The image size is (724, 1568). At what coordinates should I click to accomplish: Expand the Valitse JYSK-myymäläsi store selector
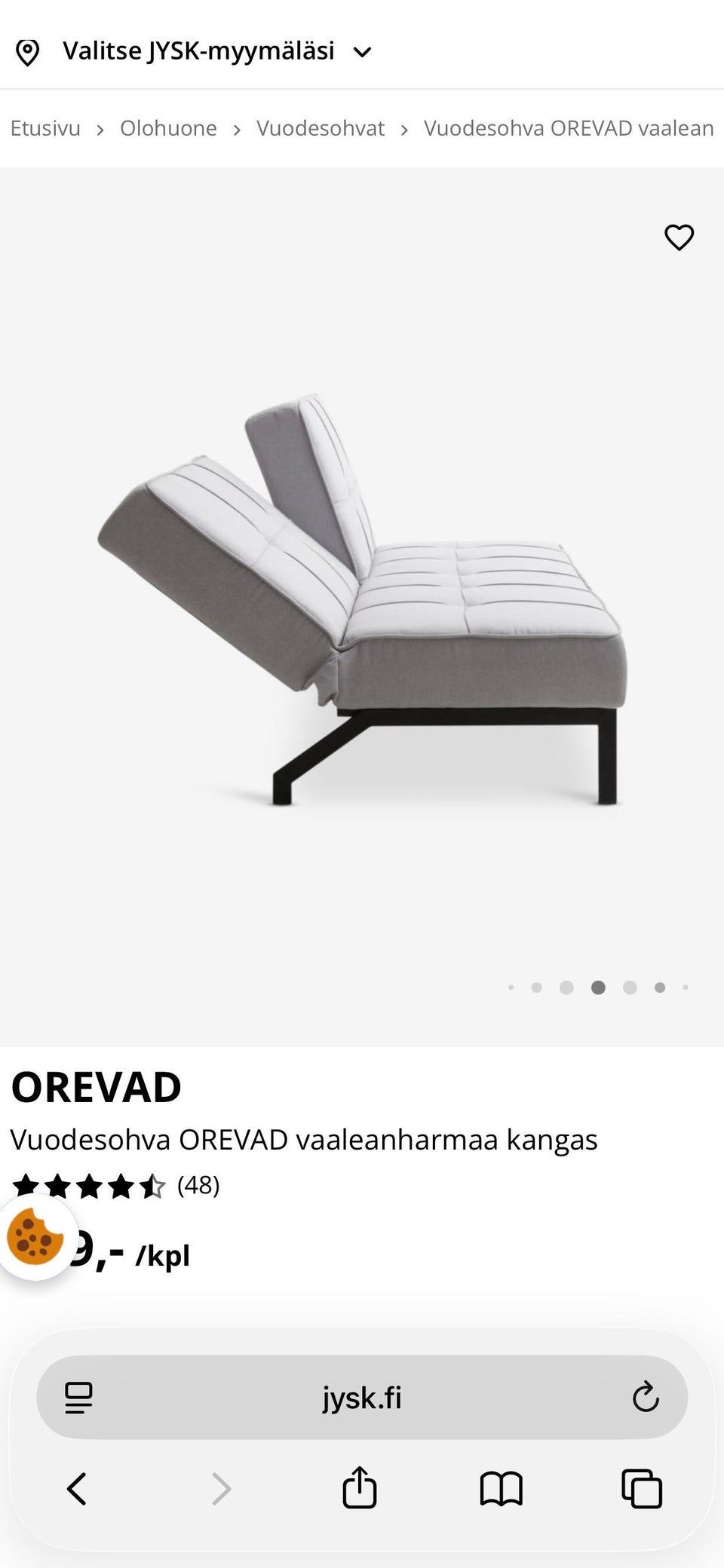[x=198, y=51]
